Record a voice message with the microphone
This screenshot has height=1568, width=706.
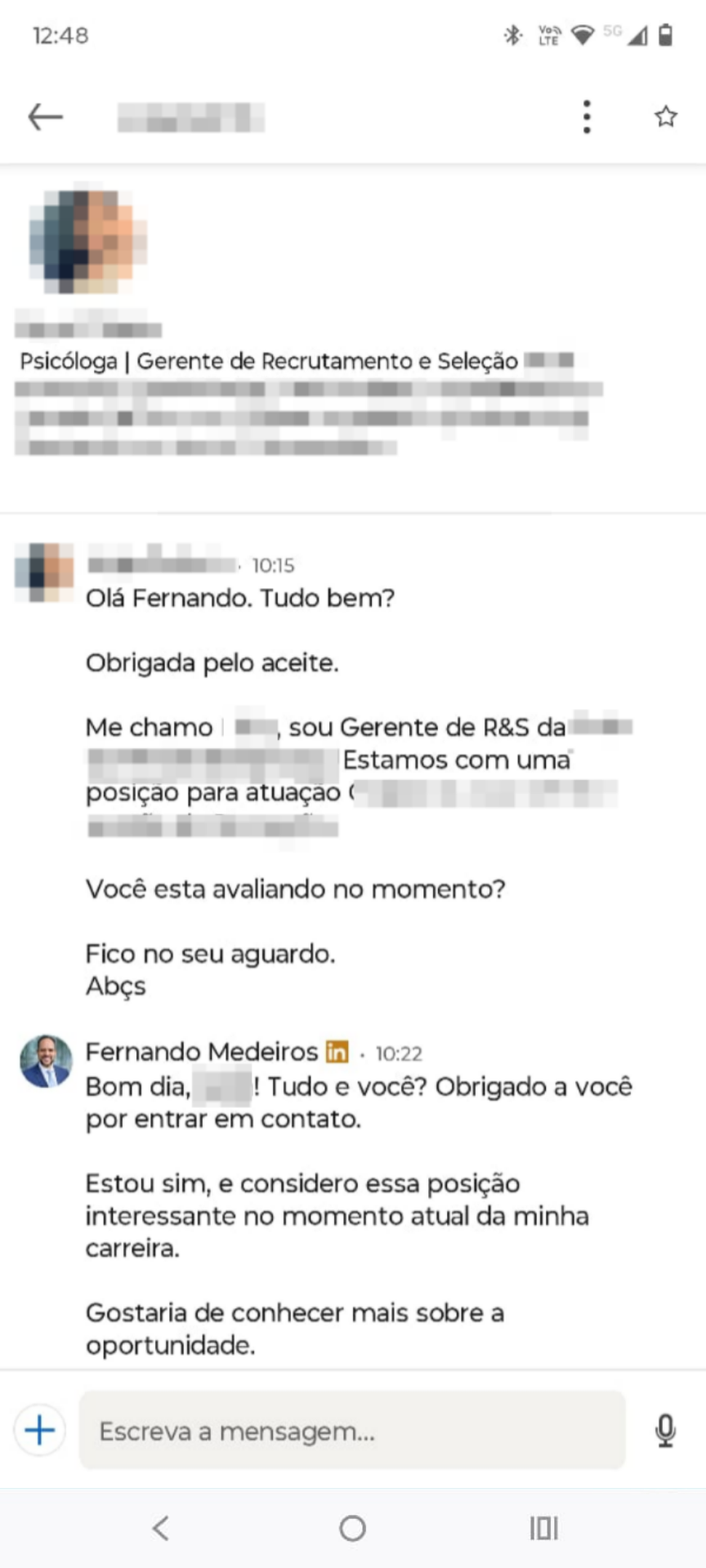pos(665,1430)
